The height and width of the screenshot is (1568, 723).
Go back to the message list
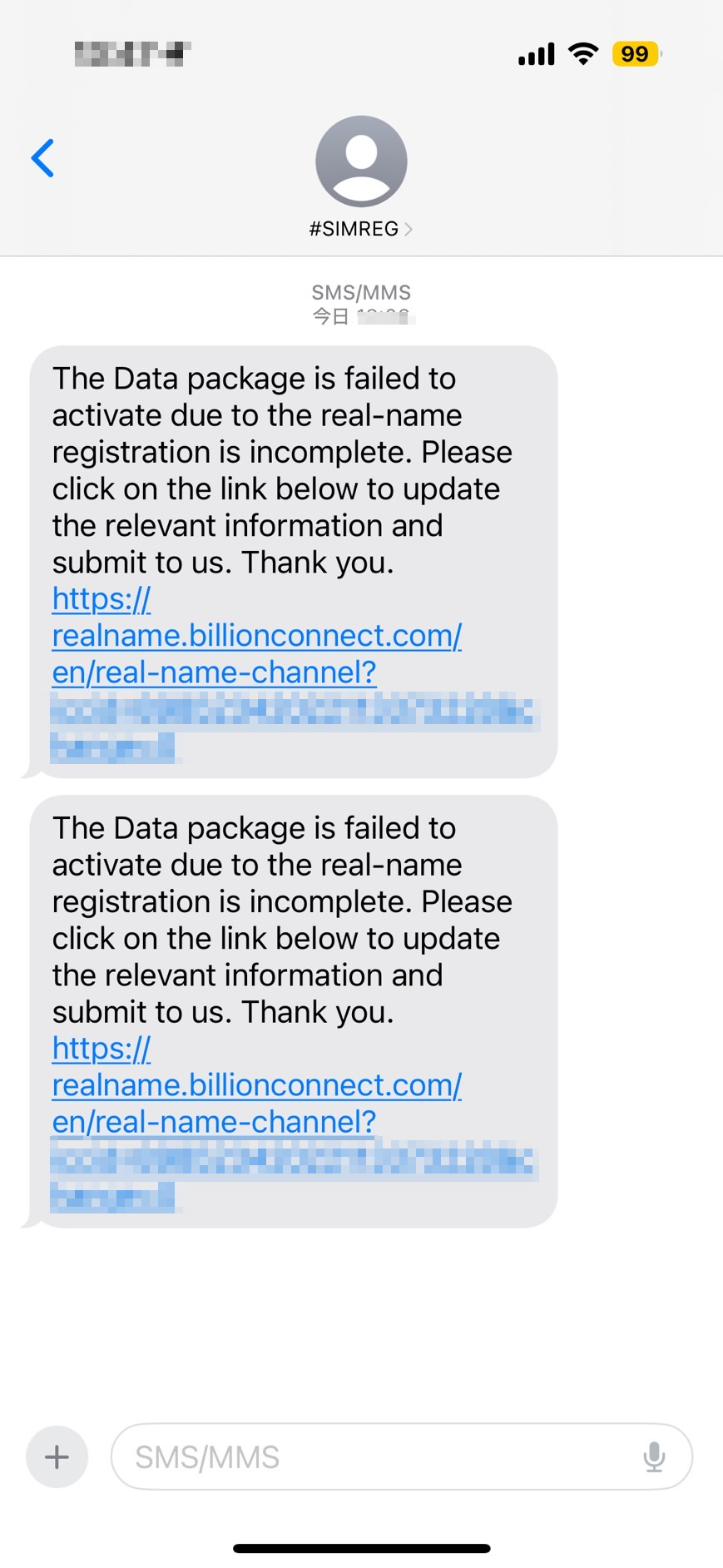pos(43,158)
